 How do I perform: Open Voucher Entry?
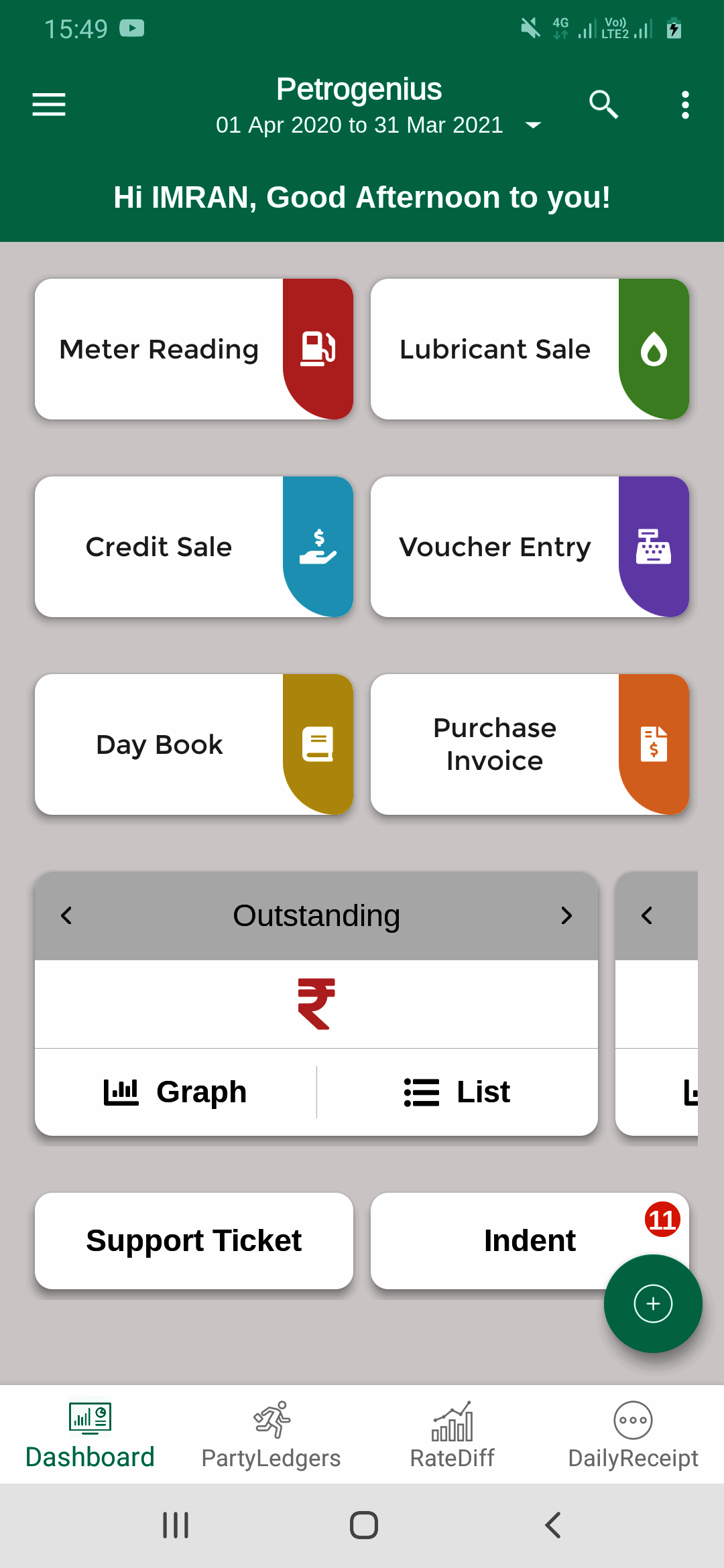click(530, 547)
